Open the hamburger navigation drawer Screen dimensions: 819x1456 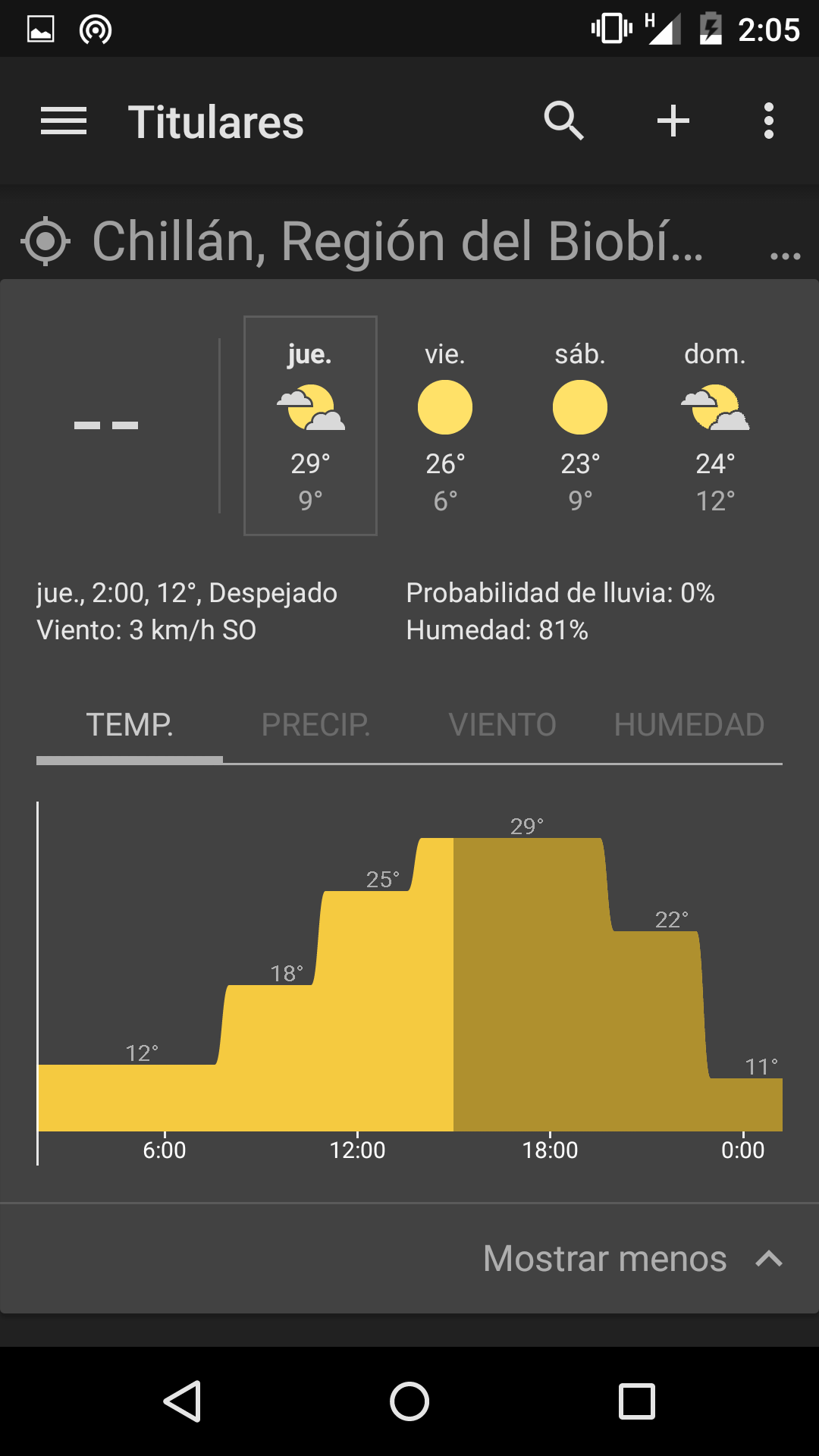pyautogui.click(x=64, y=121)
